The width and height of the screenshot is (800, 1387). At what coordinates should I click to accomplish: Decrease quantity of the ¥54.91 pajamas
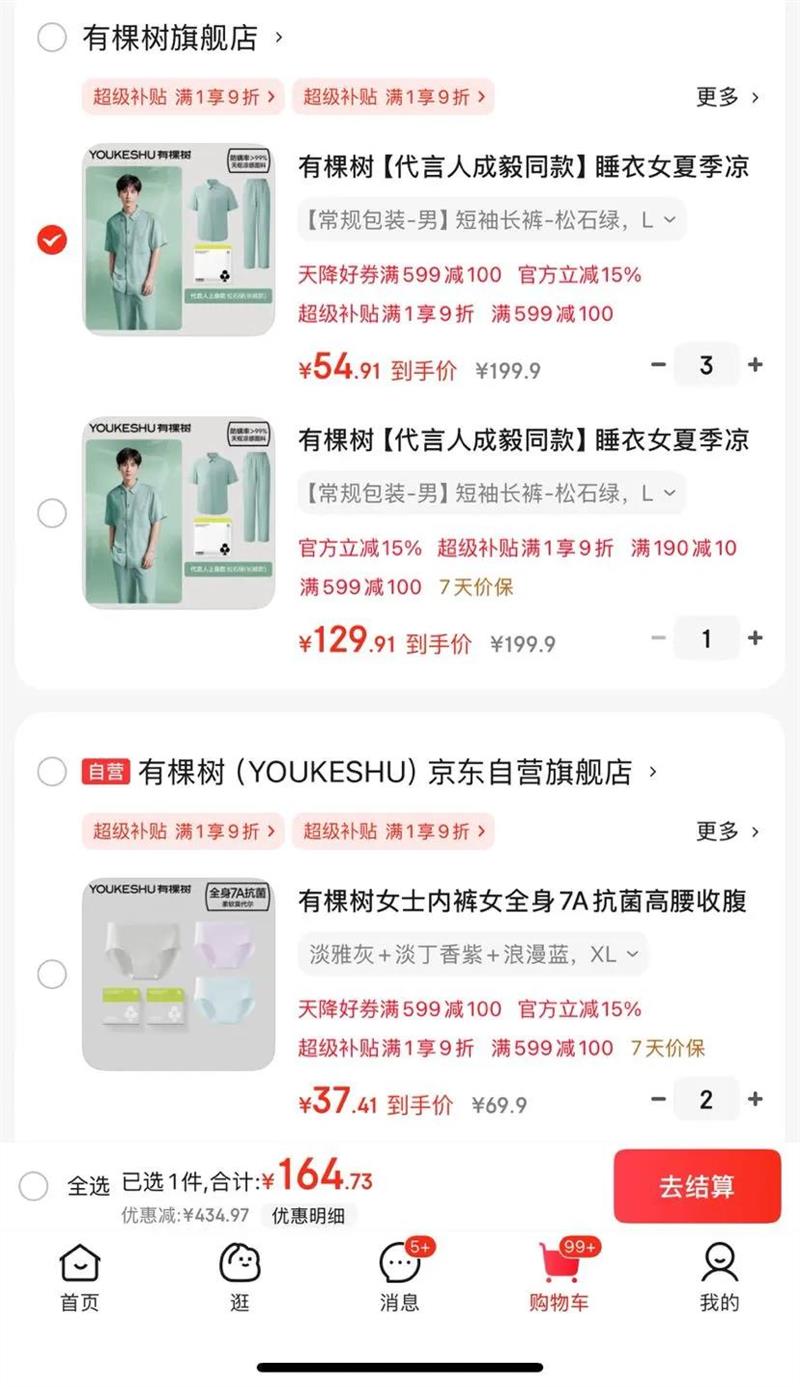[658, 365]
